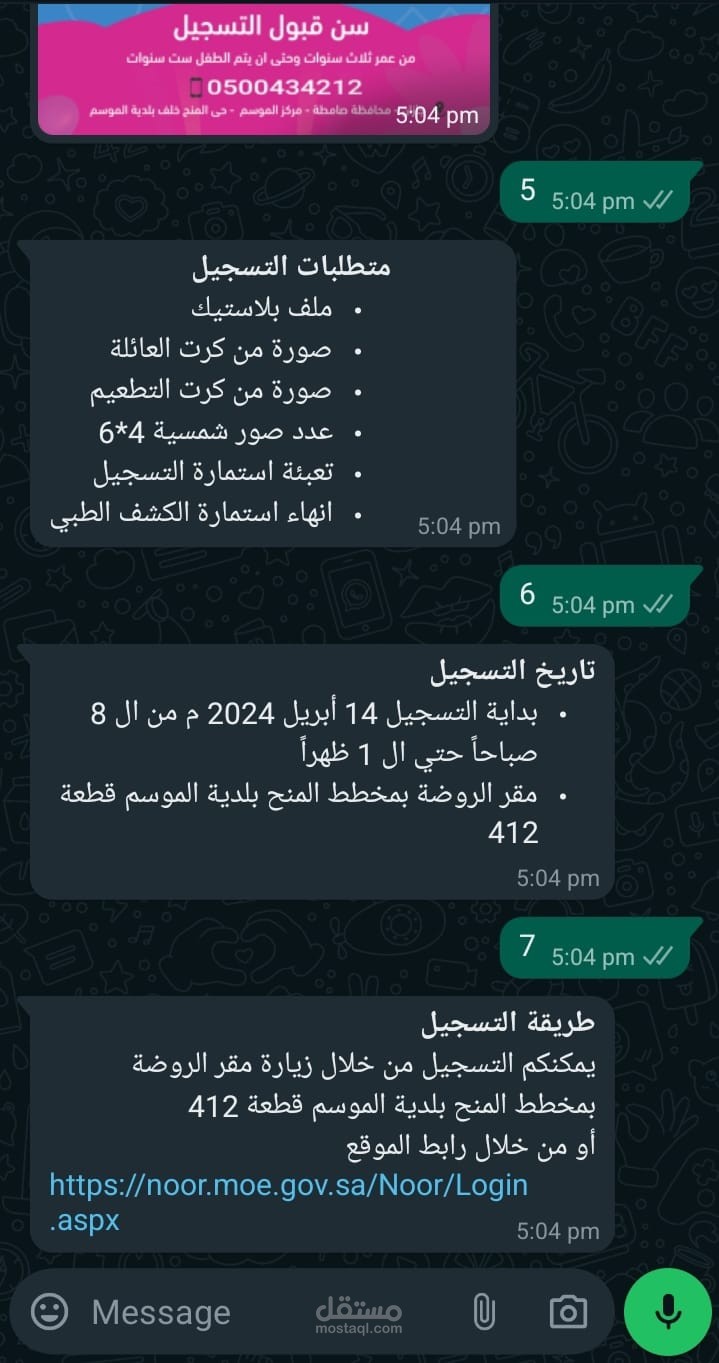The width and height of the screenshot is (719, 1363).
Task: Record a voice message with the microphone
Action: (667, 1312)
